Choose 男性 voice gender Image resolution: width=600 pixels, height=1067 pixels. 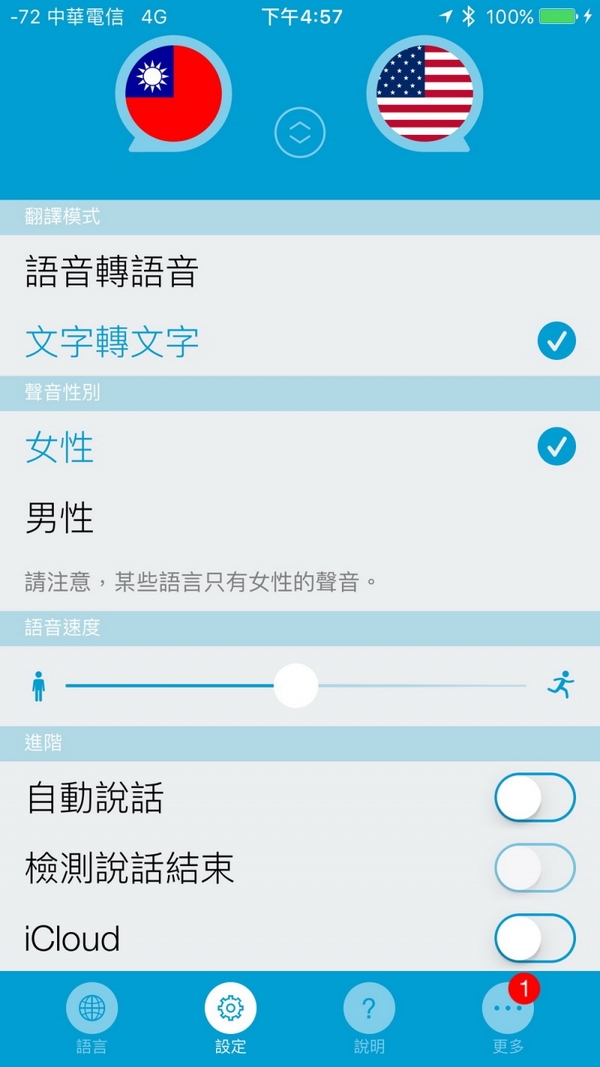click(x=300, y=518)
